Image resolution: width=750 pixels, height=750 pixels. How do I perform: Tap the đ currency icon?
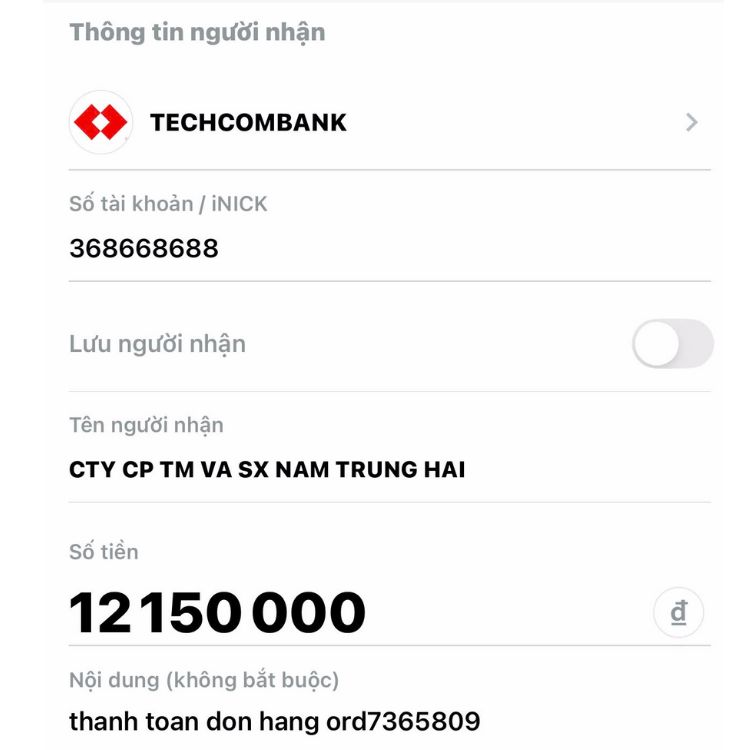point(678,612)
